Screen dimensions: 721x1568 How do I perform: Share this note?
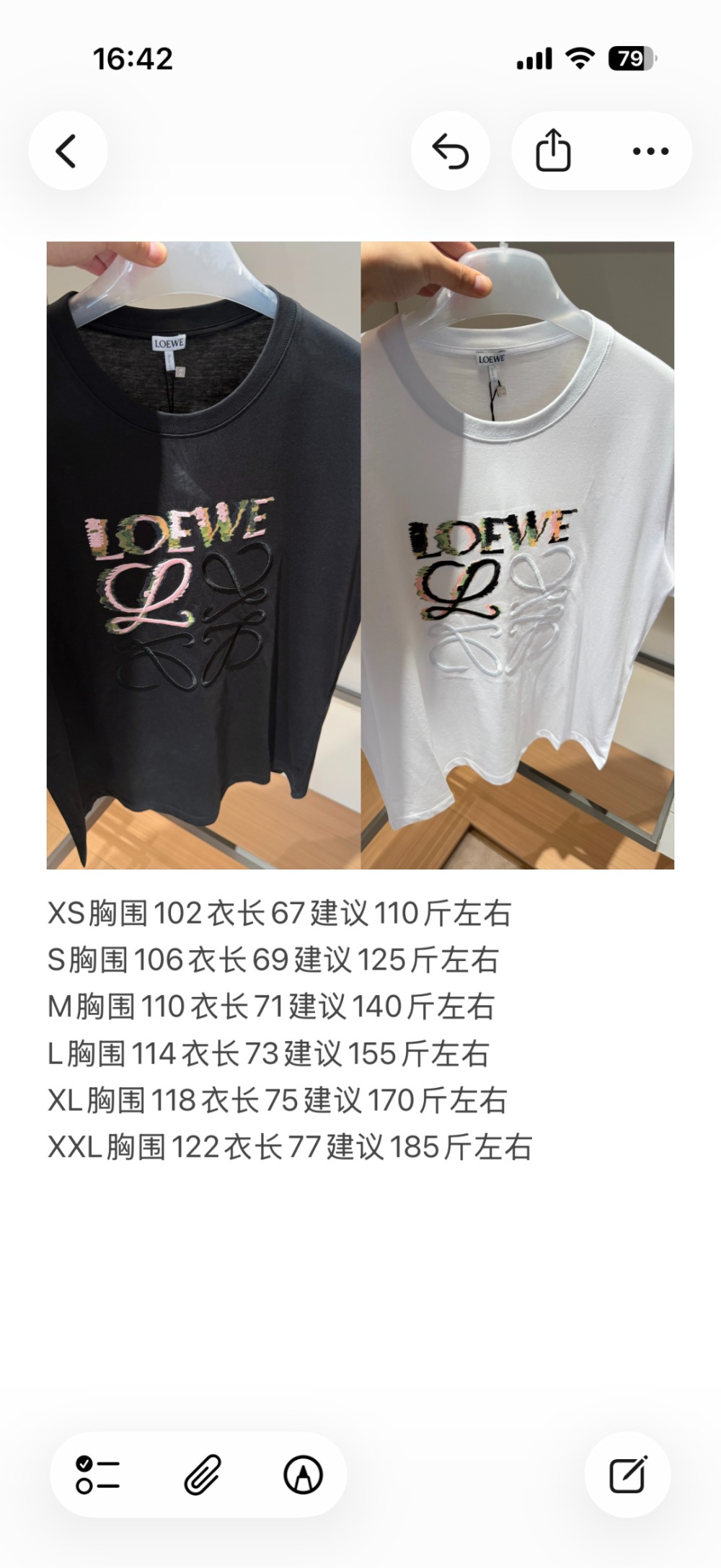coord(553,151)
